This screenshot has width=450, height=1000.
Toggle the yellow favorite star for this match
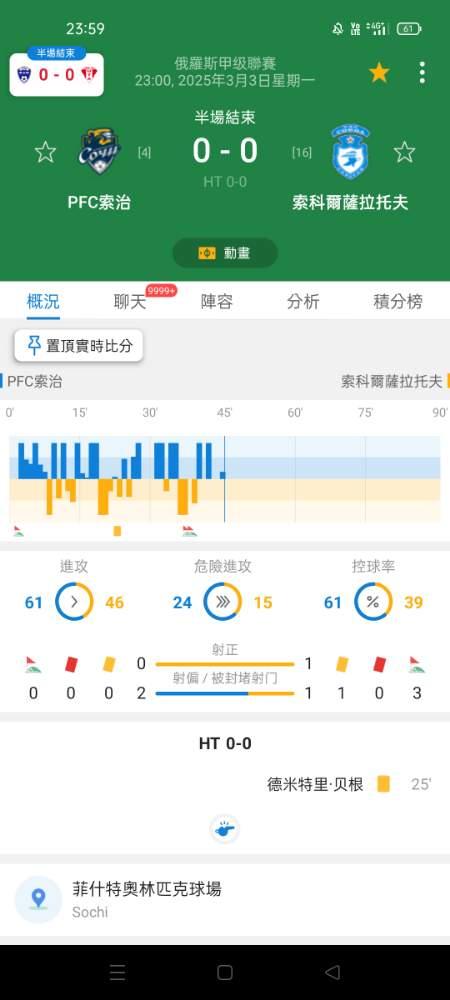point(379,73)
